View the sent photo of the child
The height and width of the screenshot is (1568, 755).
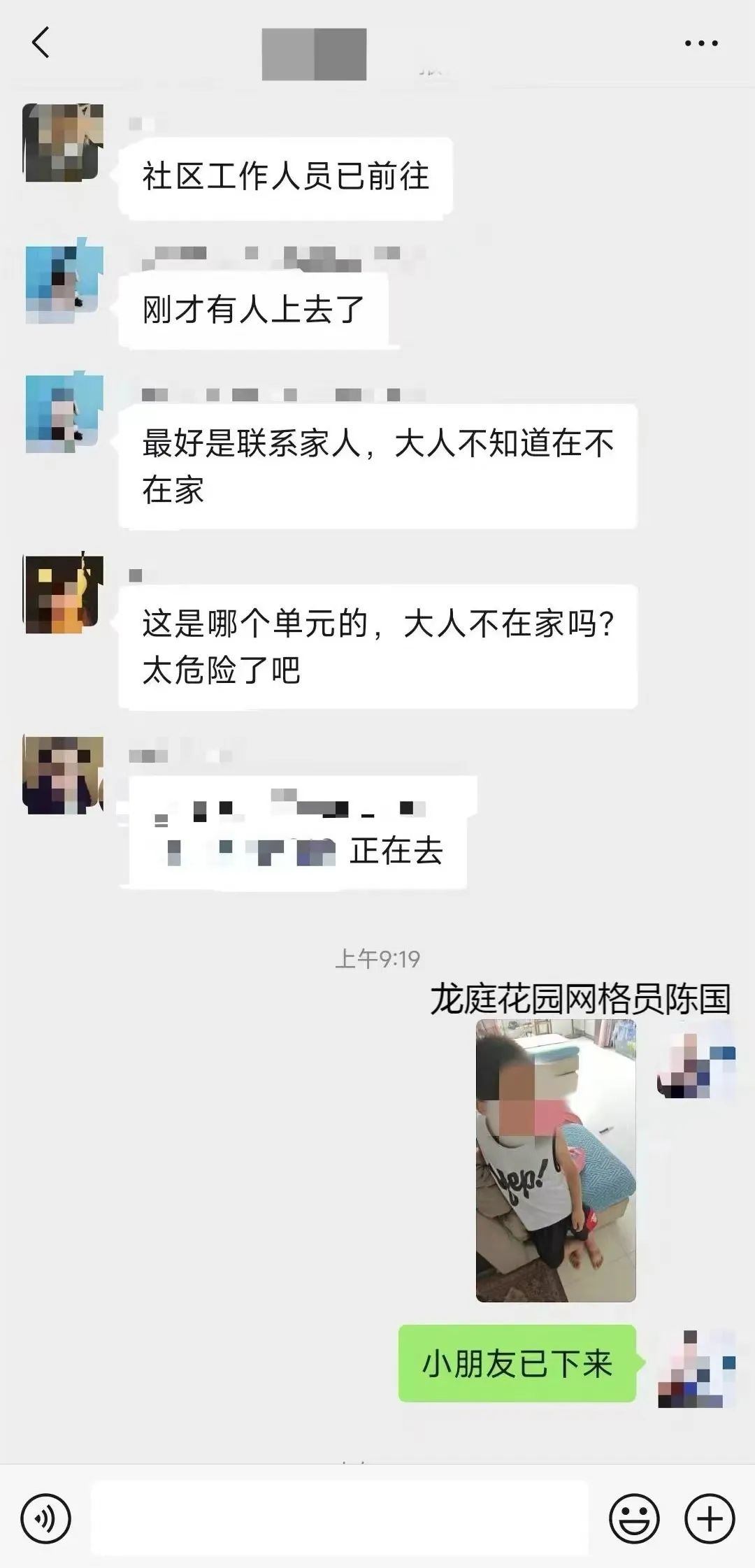point(556,1160)
